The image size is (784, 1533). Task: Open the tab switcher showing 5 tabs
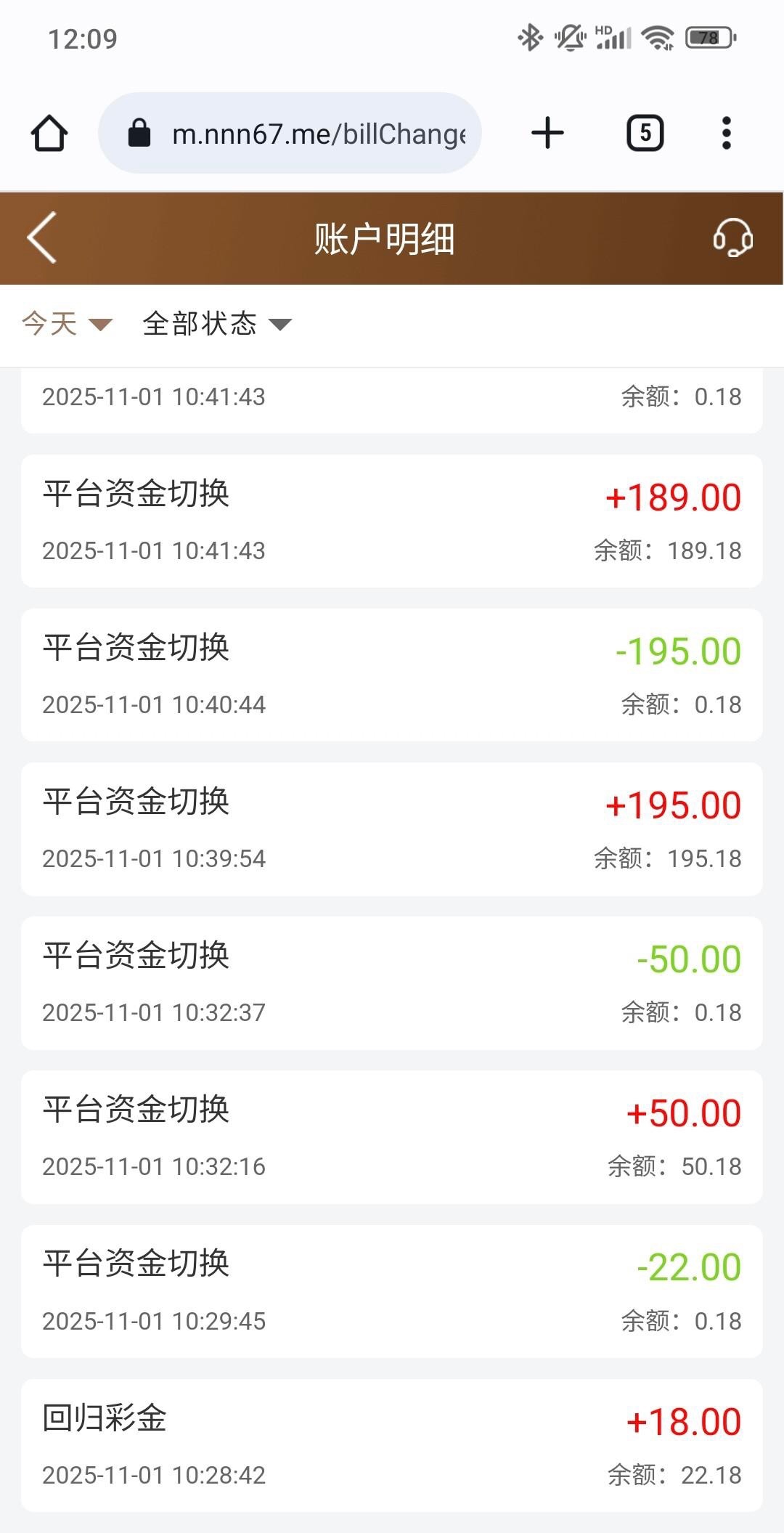point(645,134)
